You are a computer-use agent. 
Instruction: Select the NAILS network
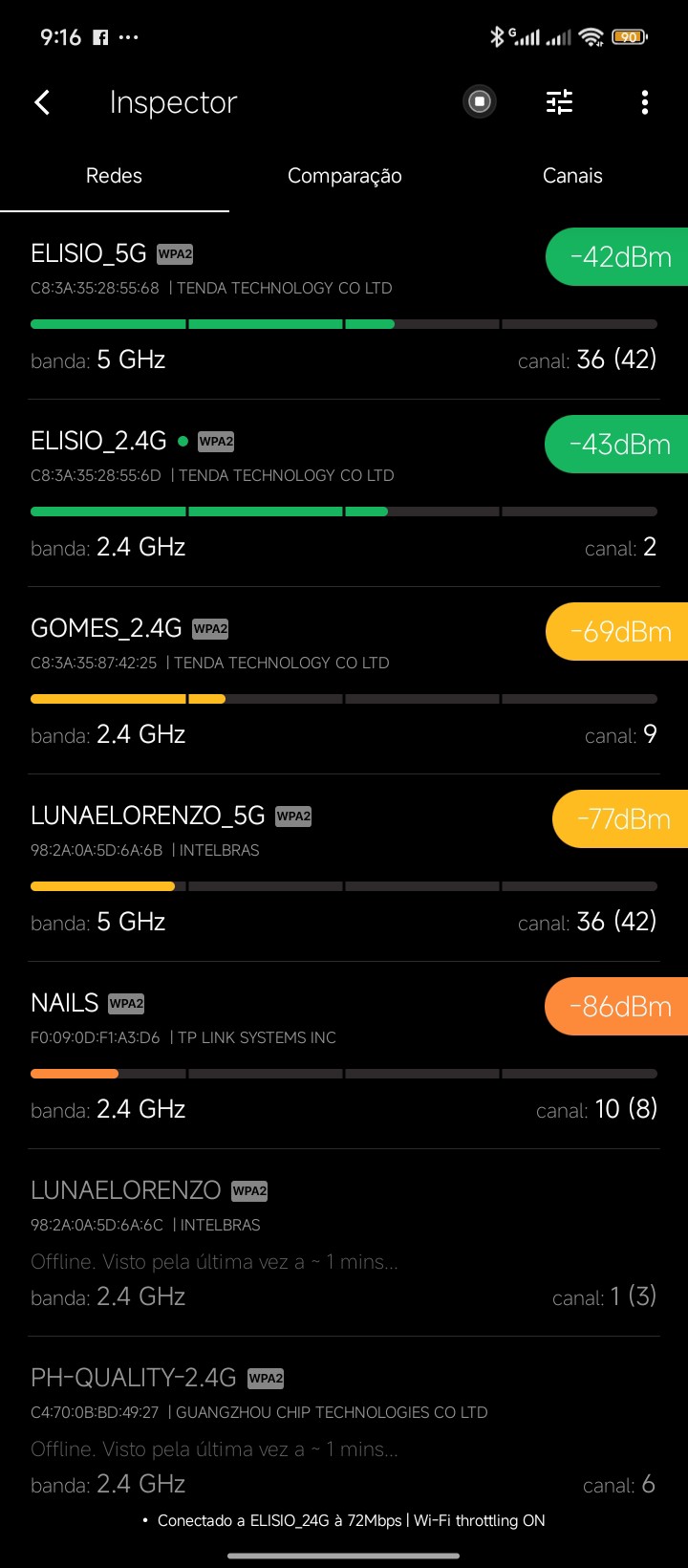pos(287,1056)
